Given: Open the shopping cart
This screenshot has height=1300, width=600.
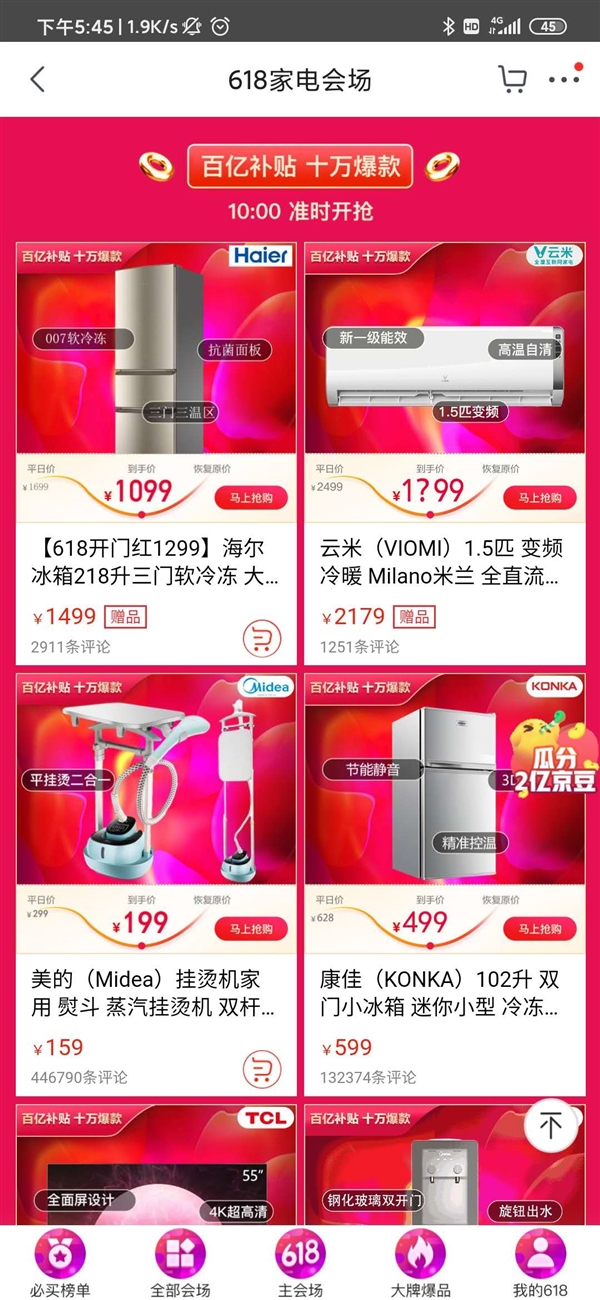Looking at the screenshot, I should tap(512, 80).
